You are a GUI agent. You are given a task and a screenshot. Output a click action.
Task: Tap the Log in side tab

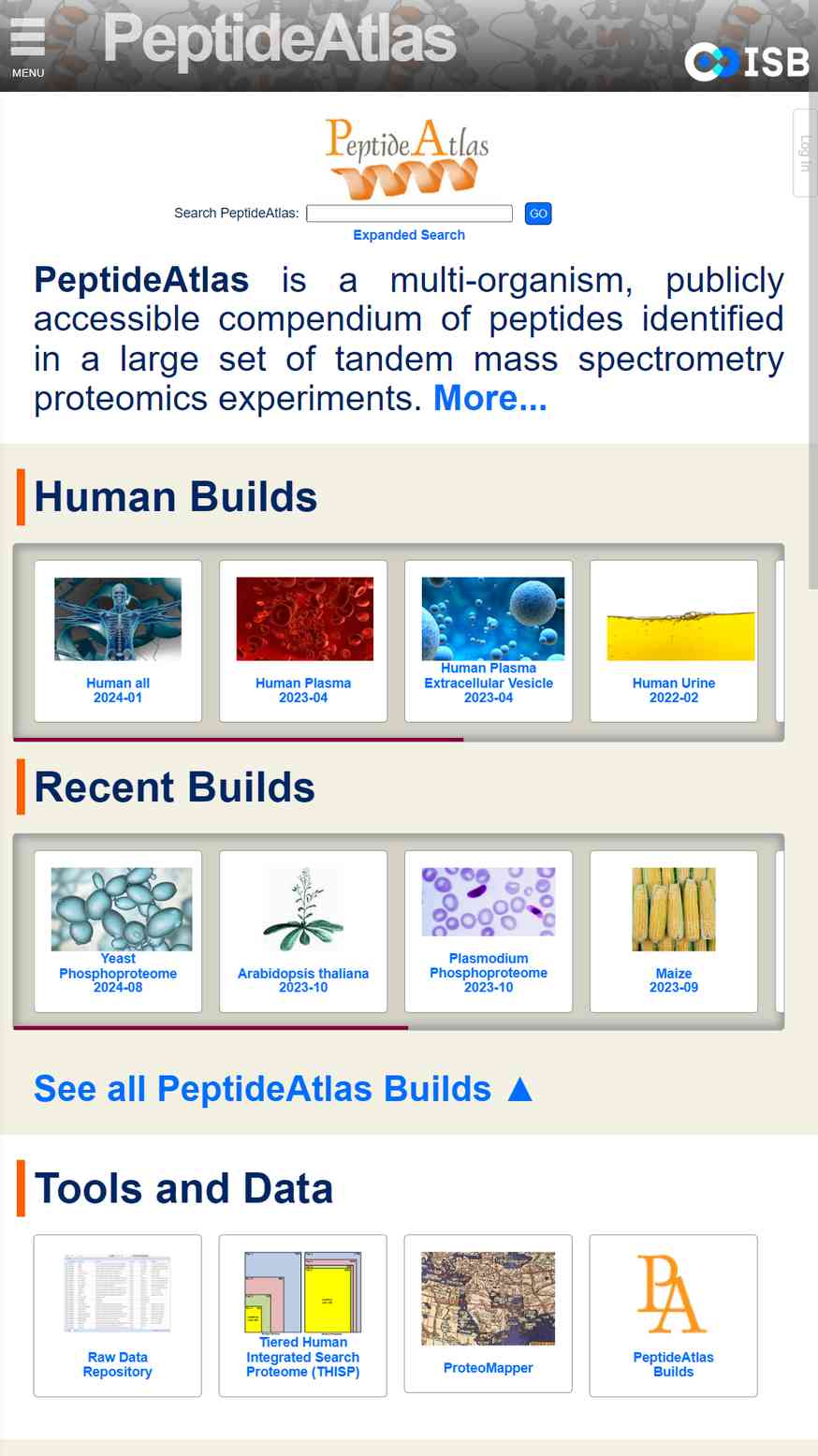(x=805, y=153)
